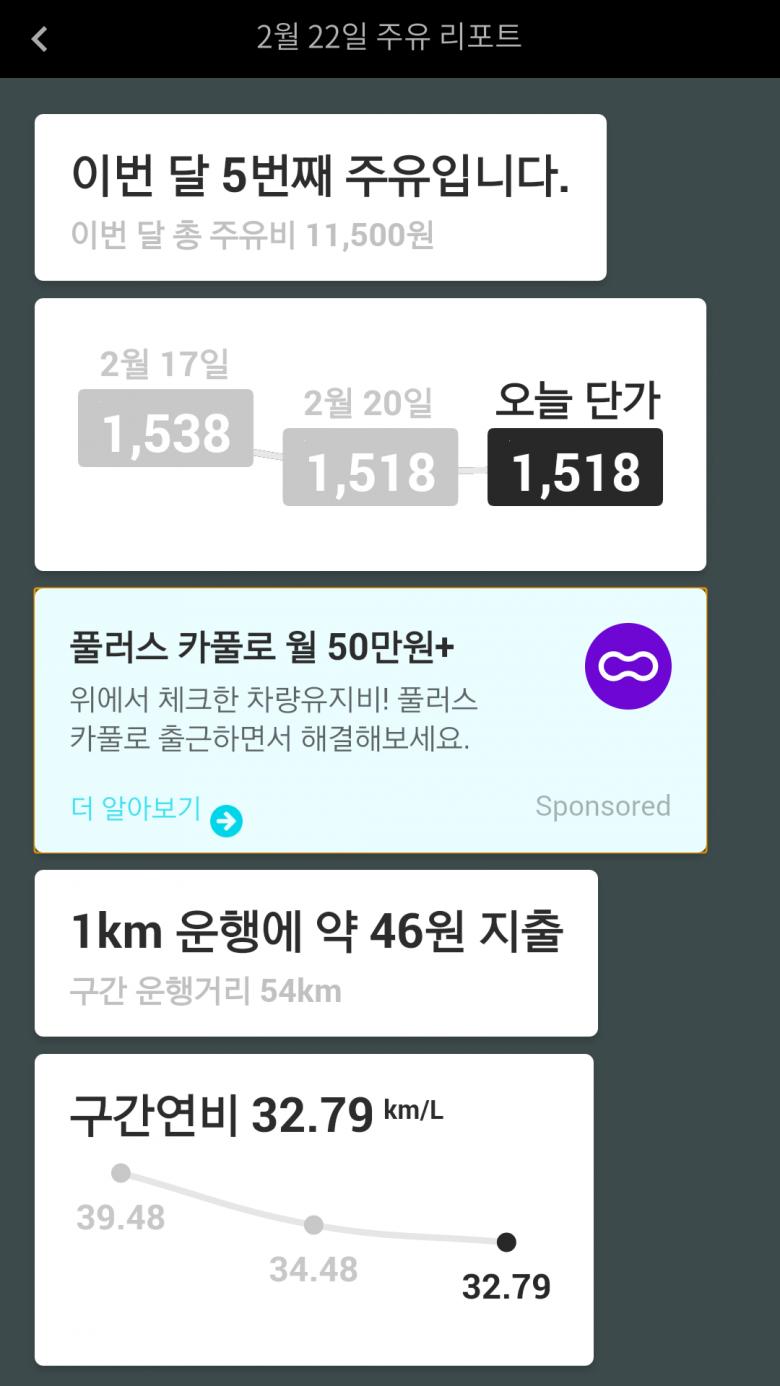This screenshot has height=1386, width=780.
Task: Go back from the 주유 리포트 screen
Action: pyautogui.click(x=40, y=39)
